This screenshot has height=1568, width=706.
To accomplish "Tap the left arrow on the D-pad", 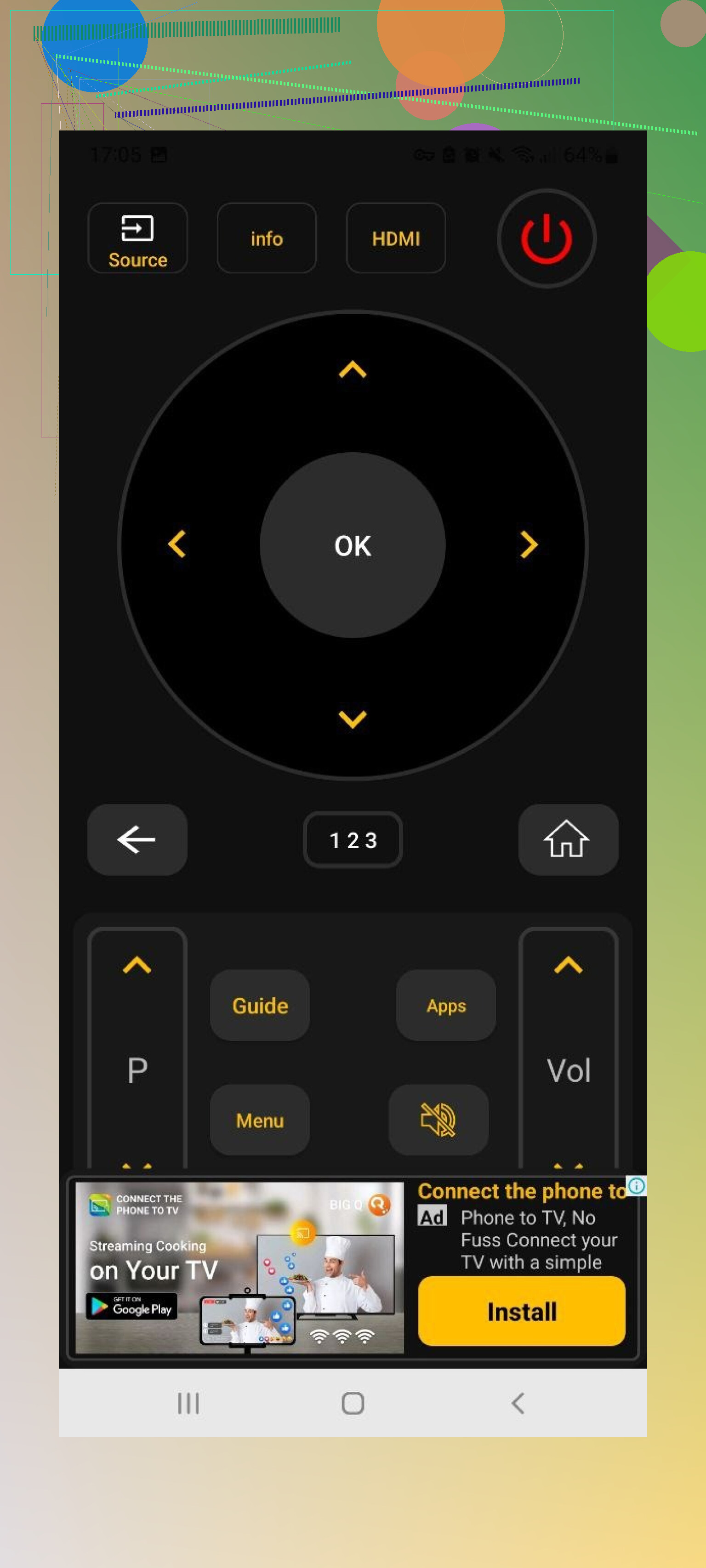I will coord(176,544).
